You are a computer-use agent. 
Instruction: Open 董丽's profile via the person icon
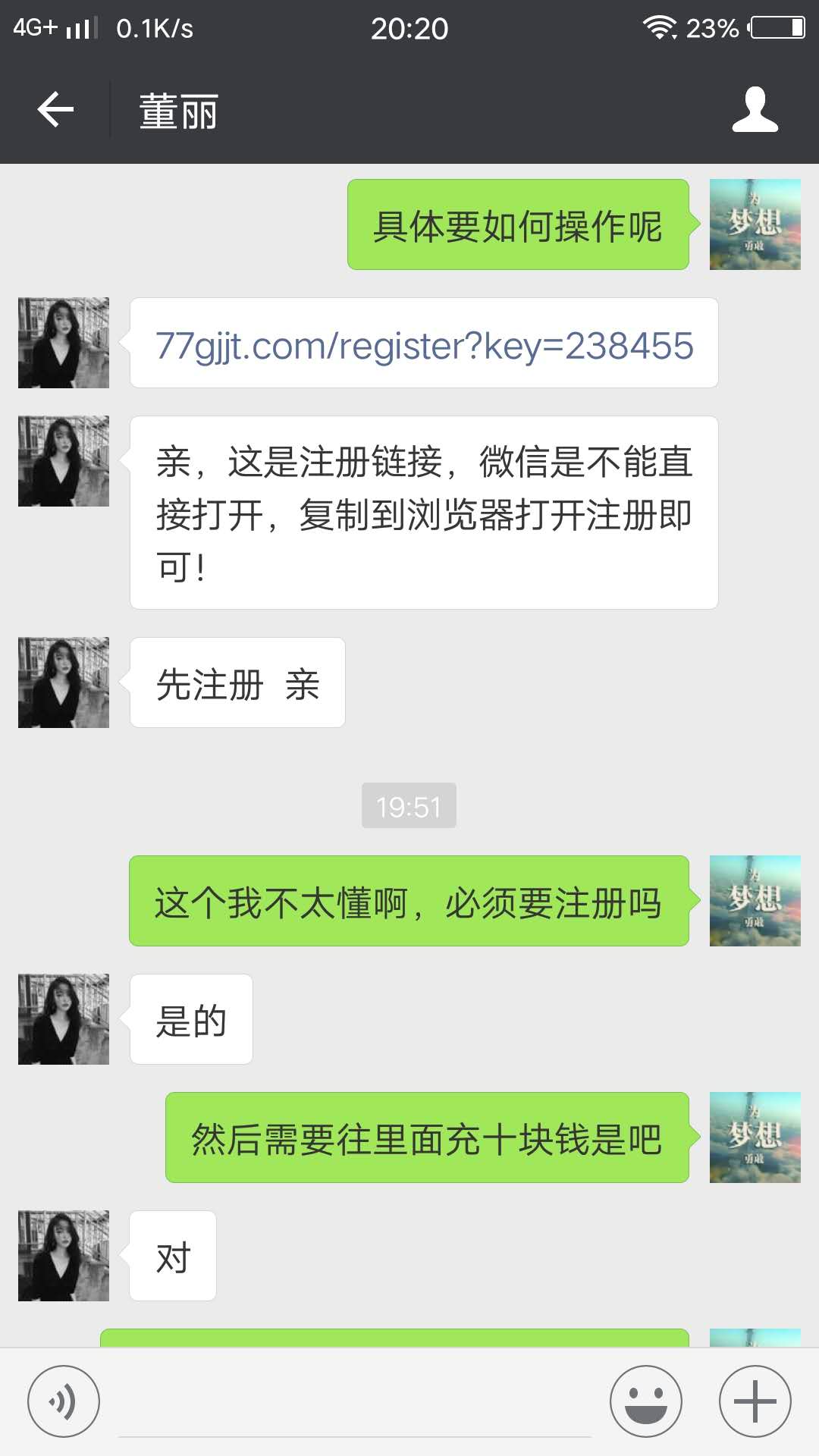coord(755,110)
